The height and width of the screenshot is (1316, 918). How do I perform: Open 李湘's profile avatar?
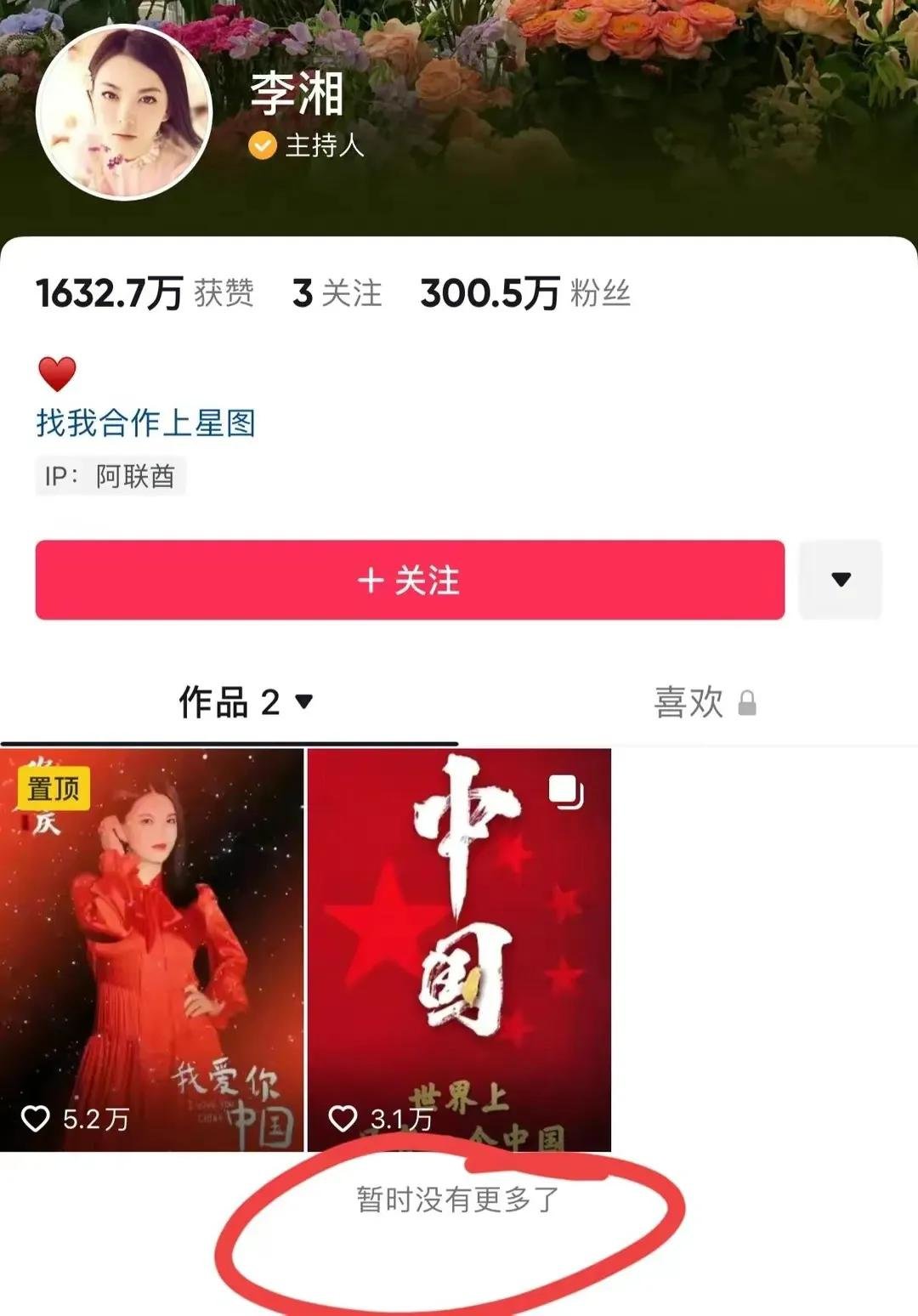124,112
